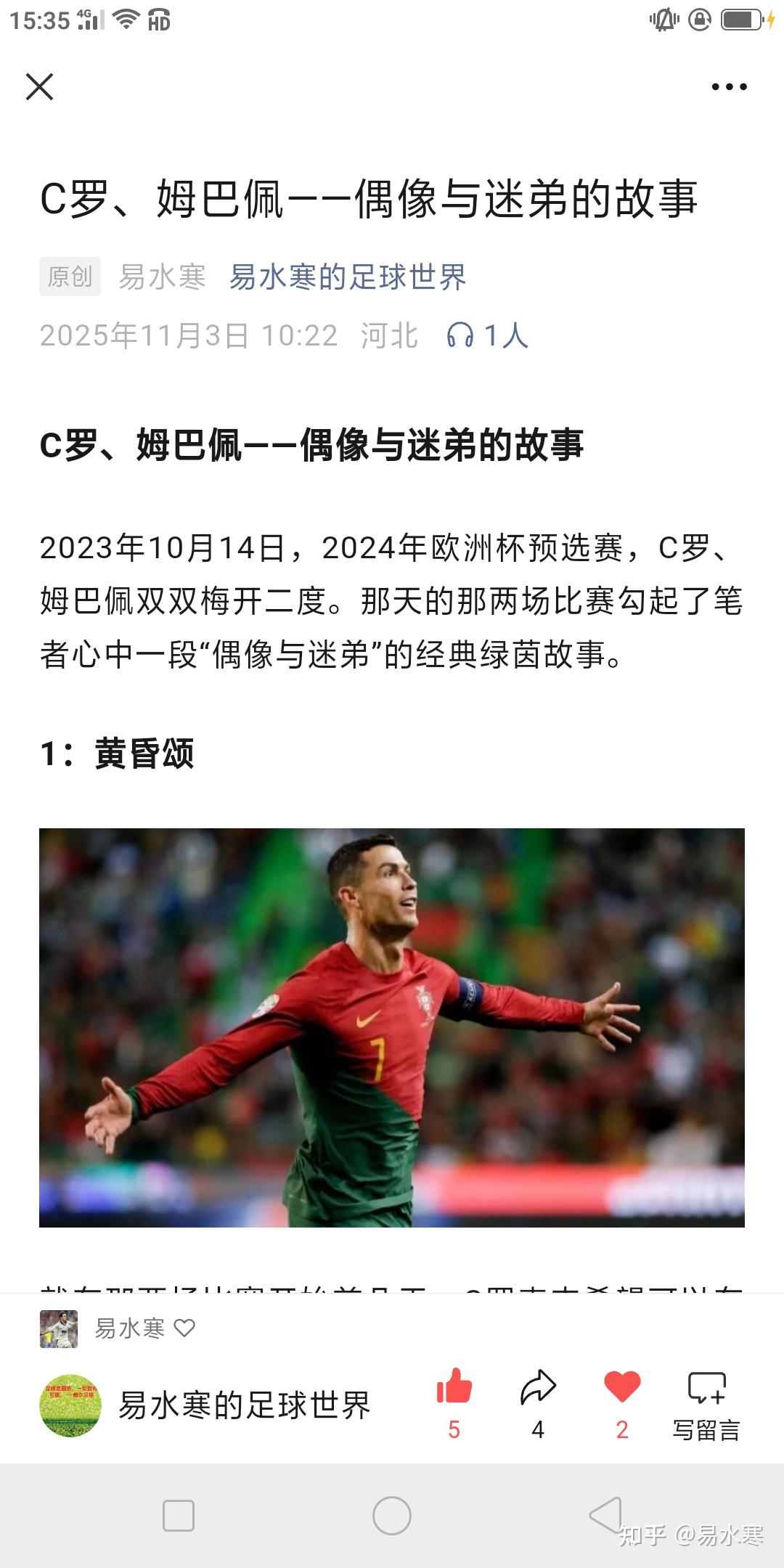Tap the headphone listen icon showing 1人
The image size is (784, 1568).
point(486,335)
